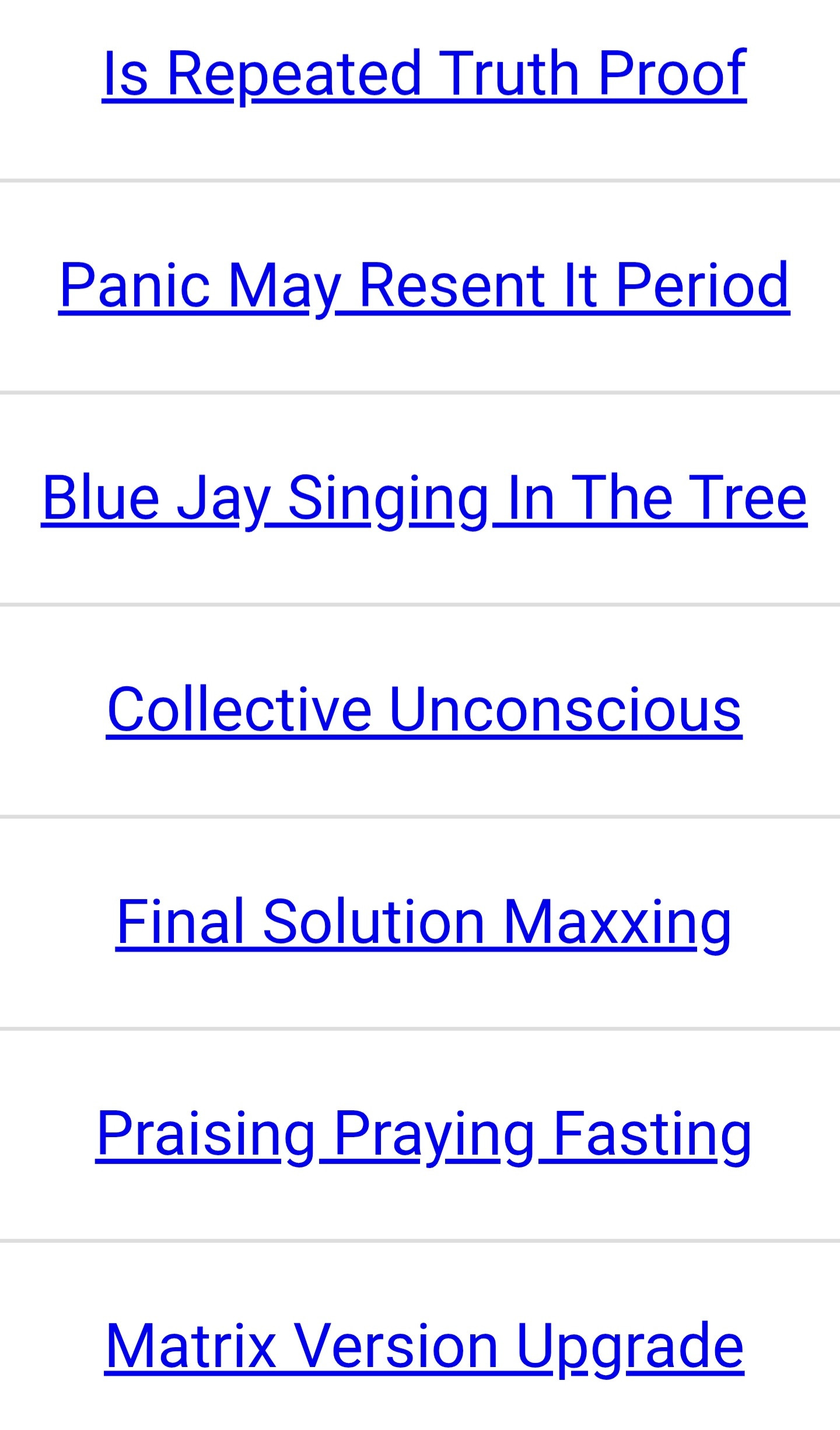The width and height of the screenshot is (840, 1430).
Task: Tap the 'Panic May Resent It Period' link
Action: pyautogui.click(x=424, y=286)
